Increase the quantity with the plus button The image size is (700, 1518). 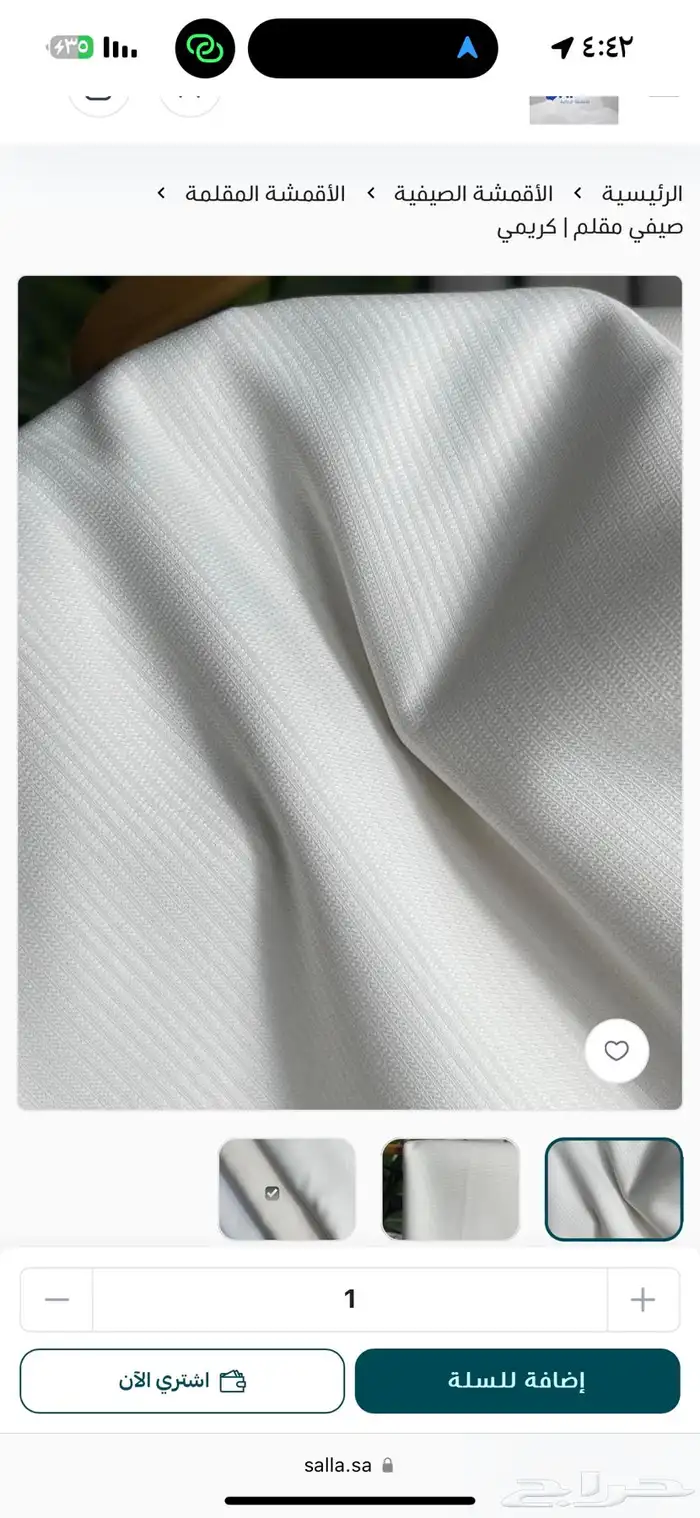point(642,1299)
